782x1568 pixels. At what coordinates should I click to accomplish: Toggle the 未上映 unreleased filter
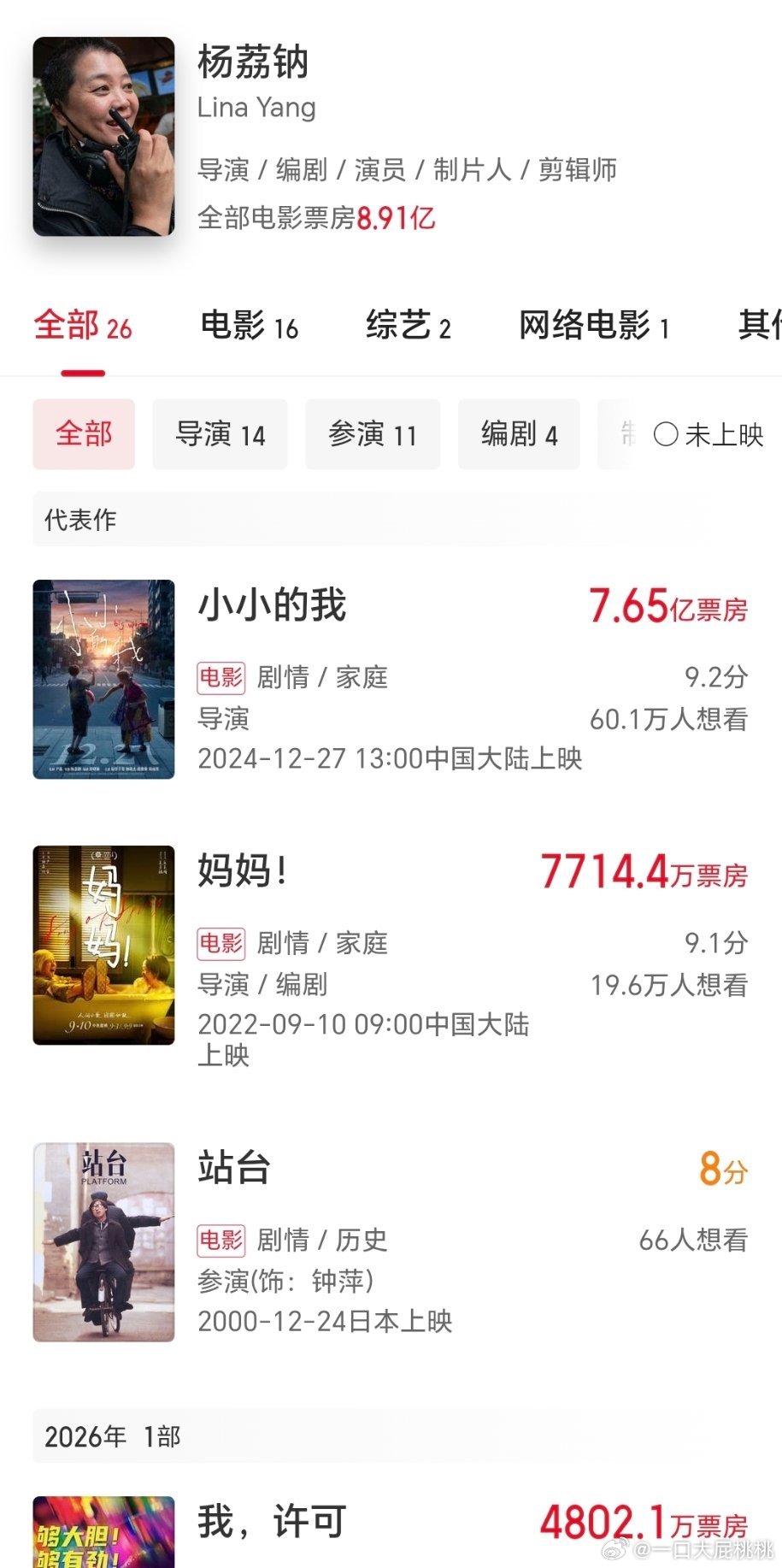667,435
